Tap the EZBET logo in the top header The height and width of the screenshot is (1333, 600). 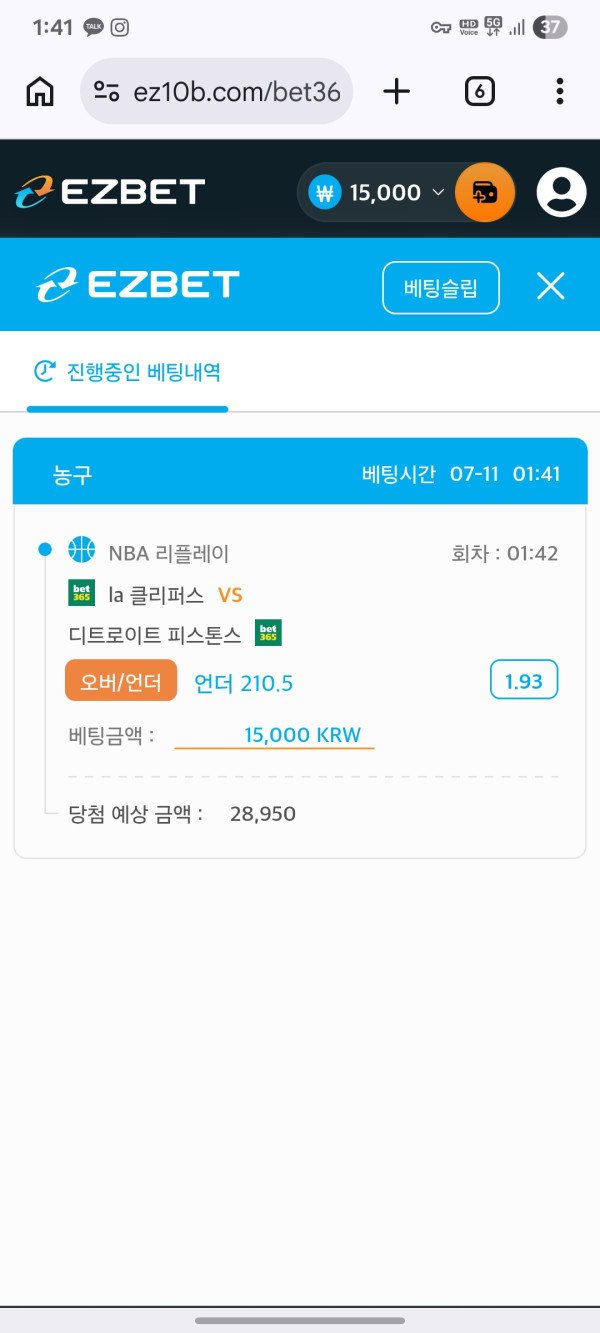pos(110,191)
